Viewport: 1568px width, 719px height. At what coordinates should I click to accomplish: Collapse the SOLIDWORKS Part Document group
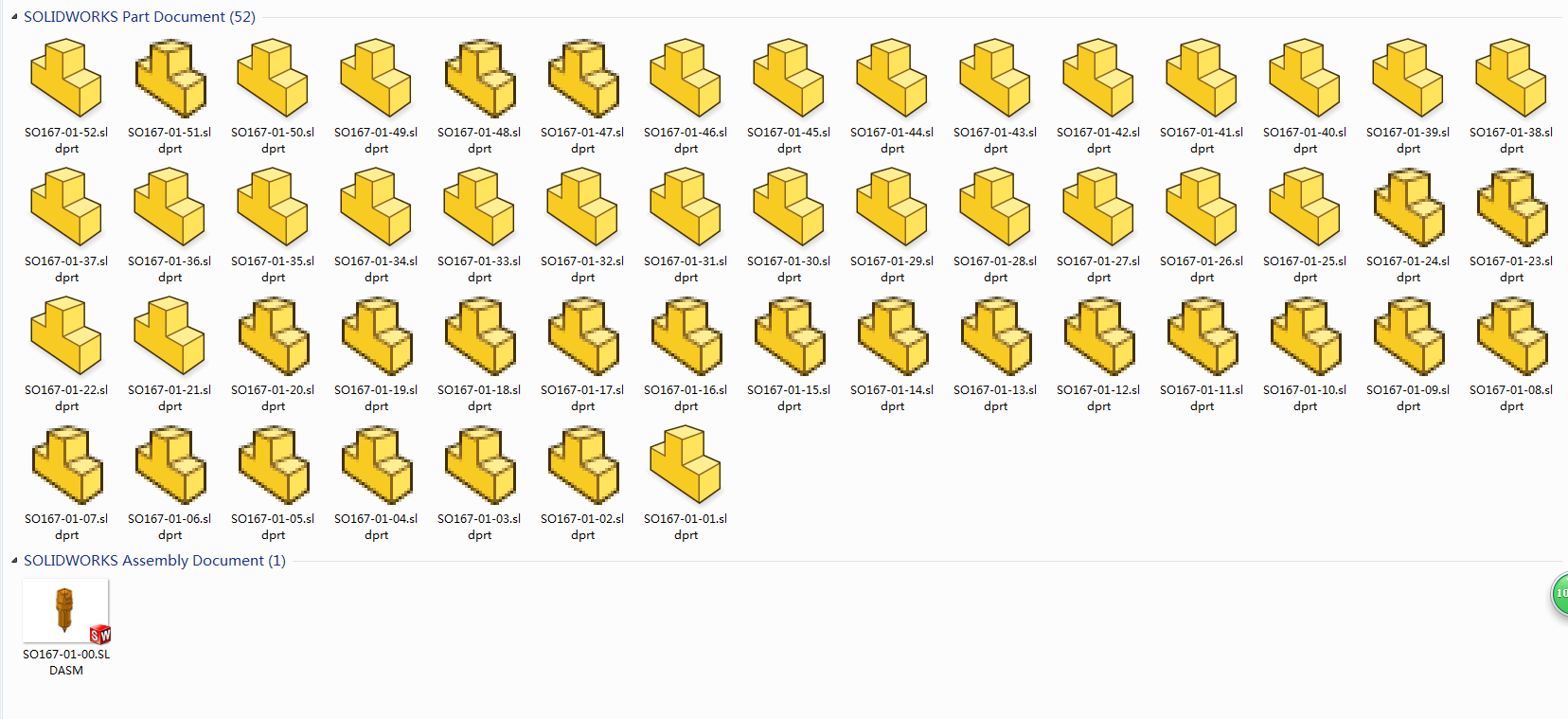(x=14, y=17)
